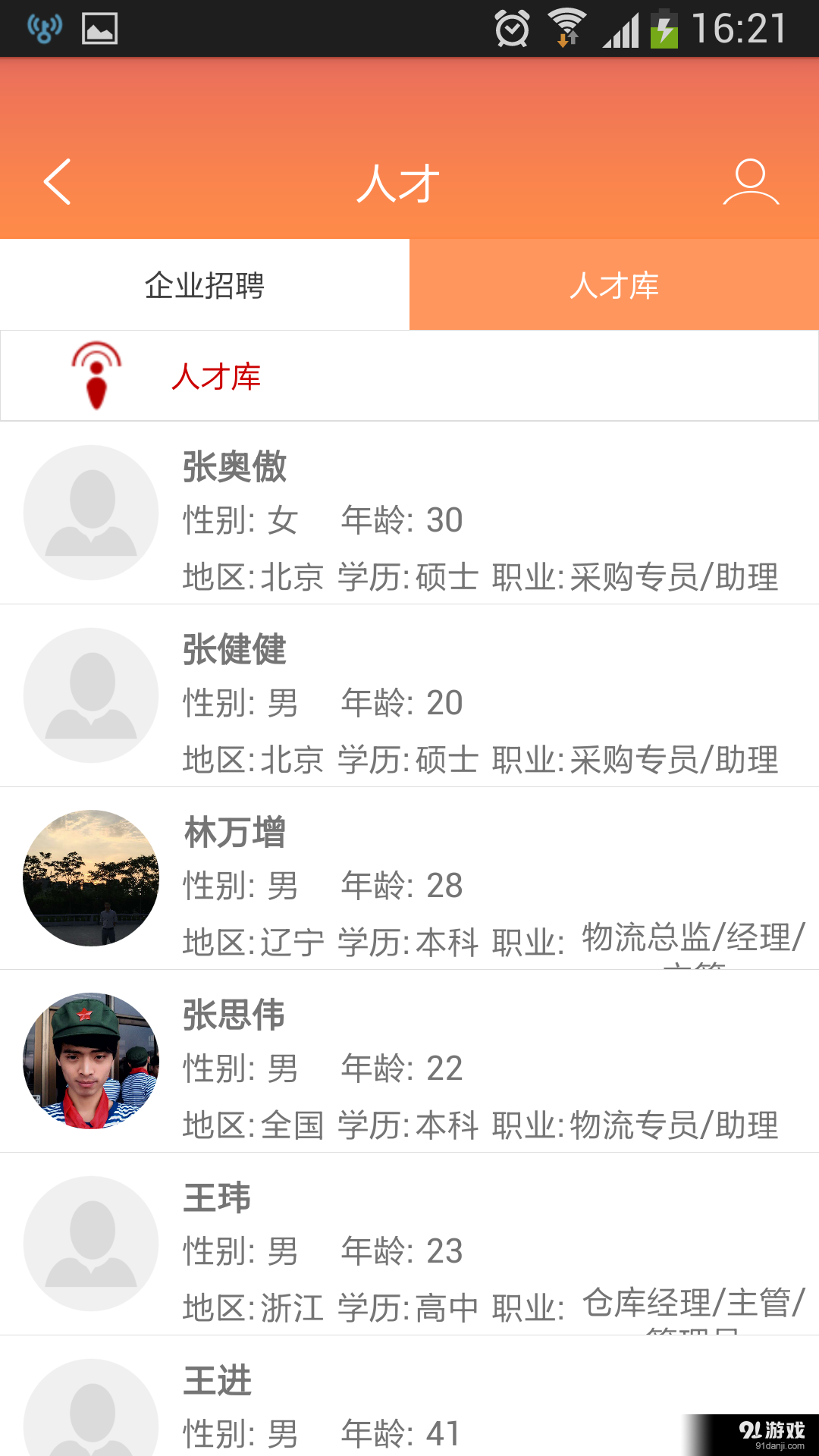Expand 王玮's truncated 职业 text
Viewport: 819px width, 1456px height.
tap(690, 1304)
